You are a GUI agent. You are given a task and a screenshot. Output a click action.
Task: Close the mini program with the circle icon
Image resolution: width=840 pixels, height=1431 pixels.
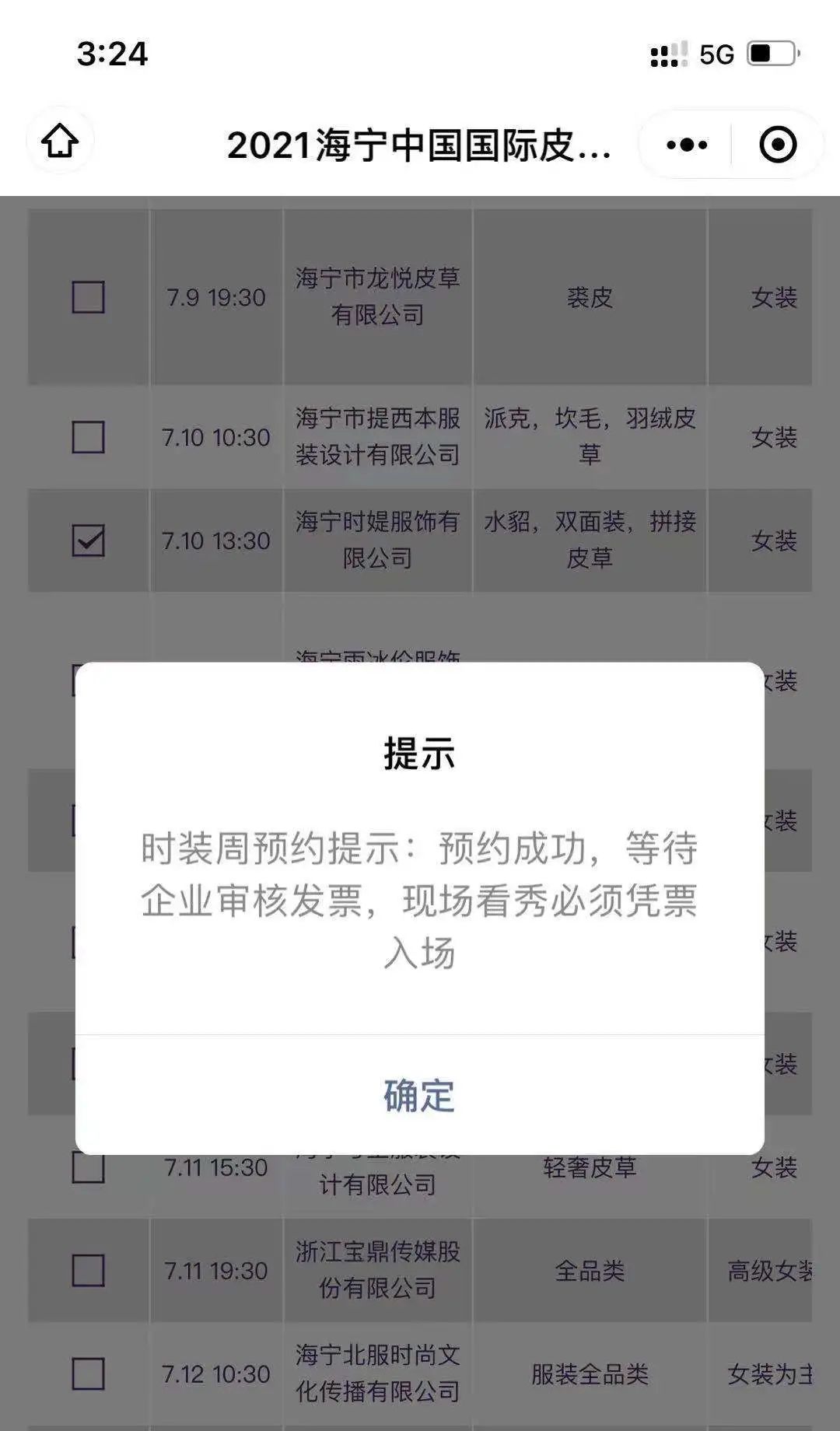pyautogui.click(x=777, y=145)
